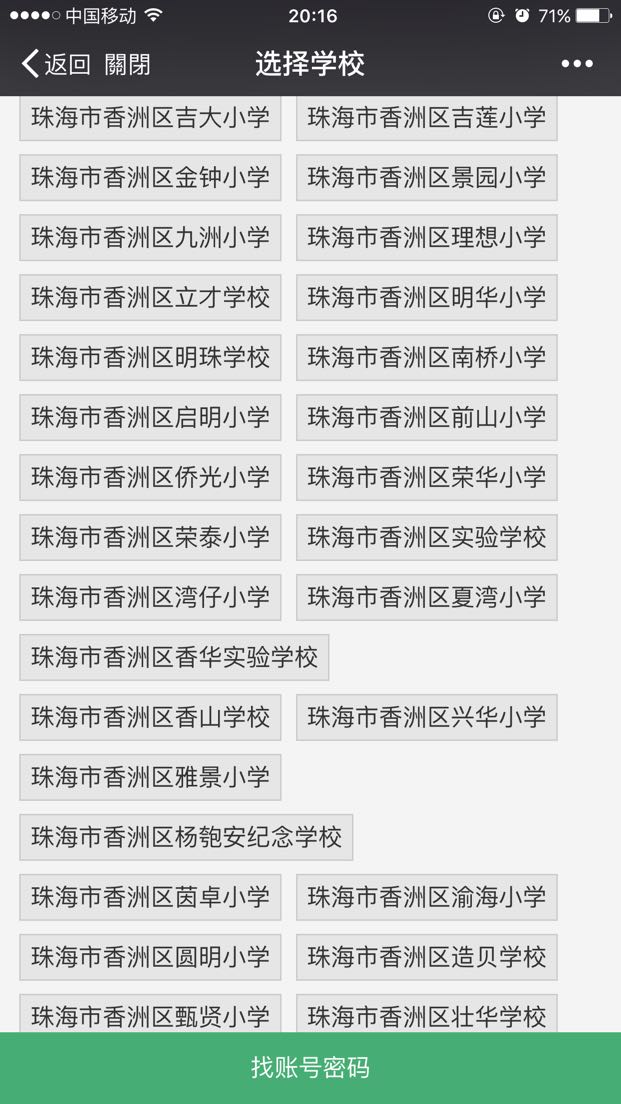Pick 珠海市香洲区南桥小学
The image size is (621, 1104).
(427, 357)
